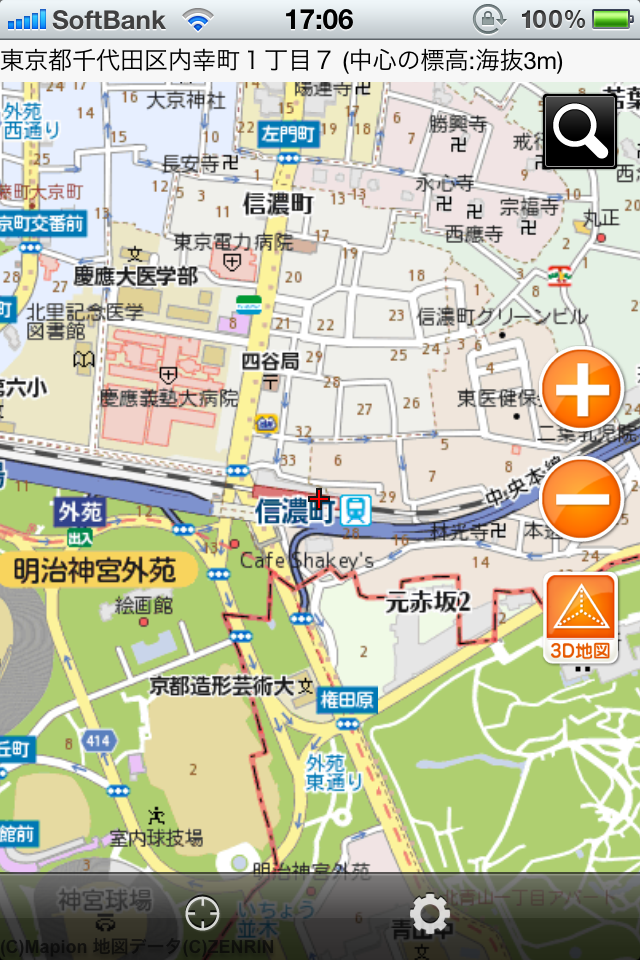The width and height of the screenshot is (640, 960).
Task: Open the map search magnifier
Action: [x=580, y=131]
